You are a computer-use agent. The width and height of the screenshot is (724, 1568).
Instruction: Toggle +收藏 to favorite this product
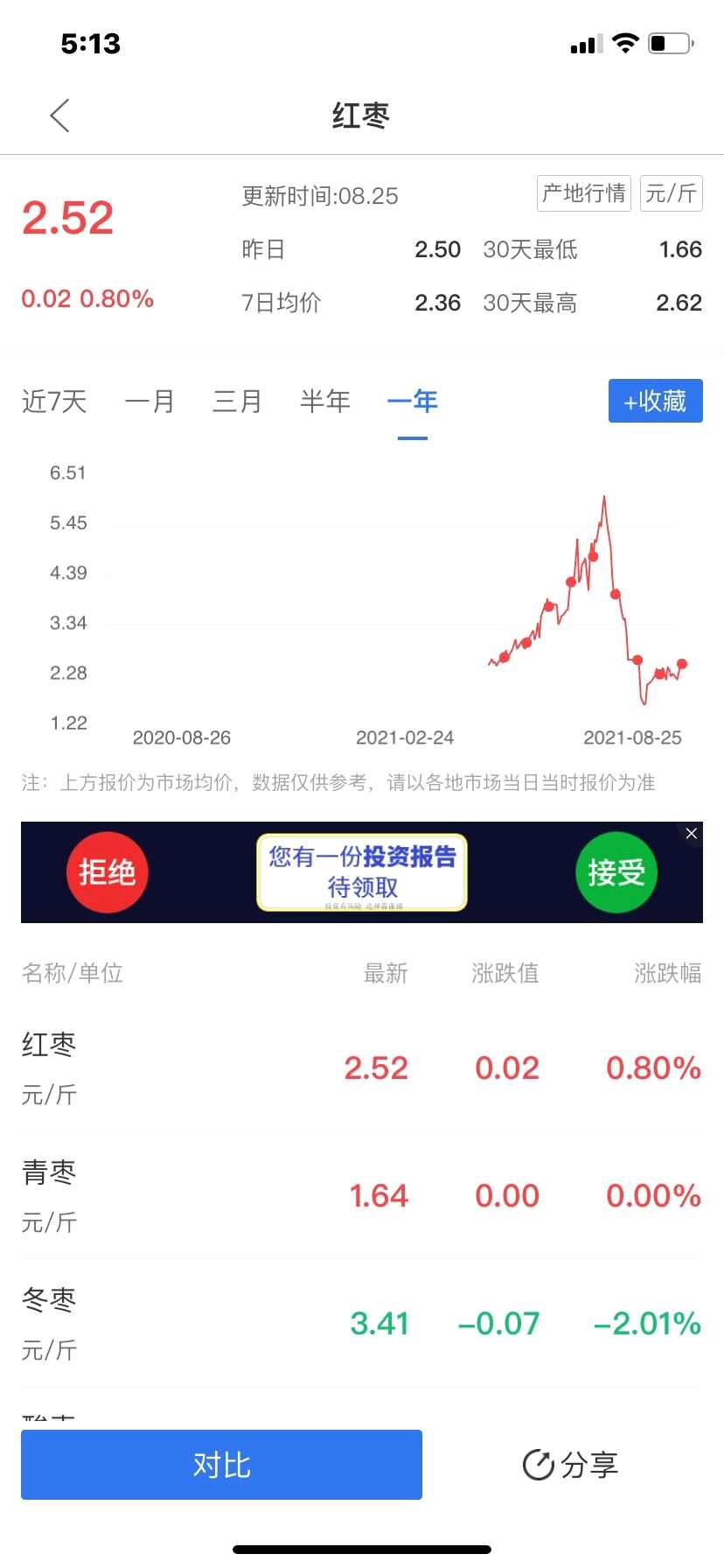(656, 401)
